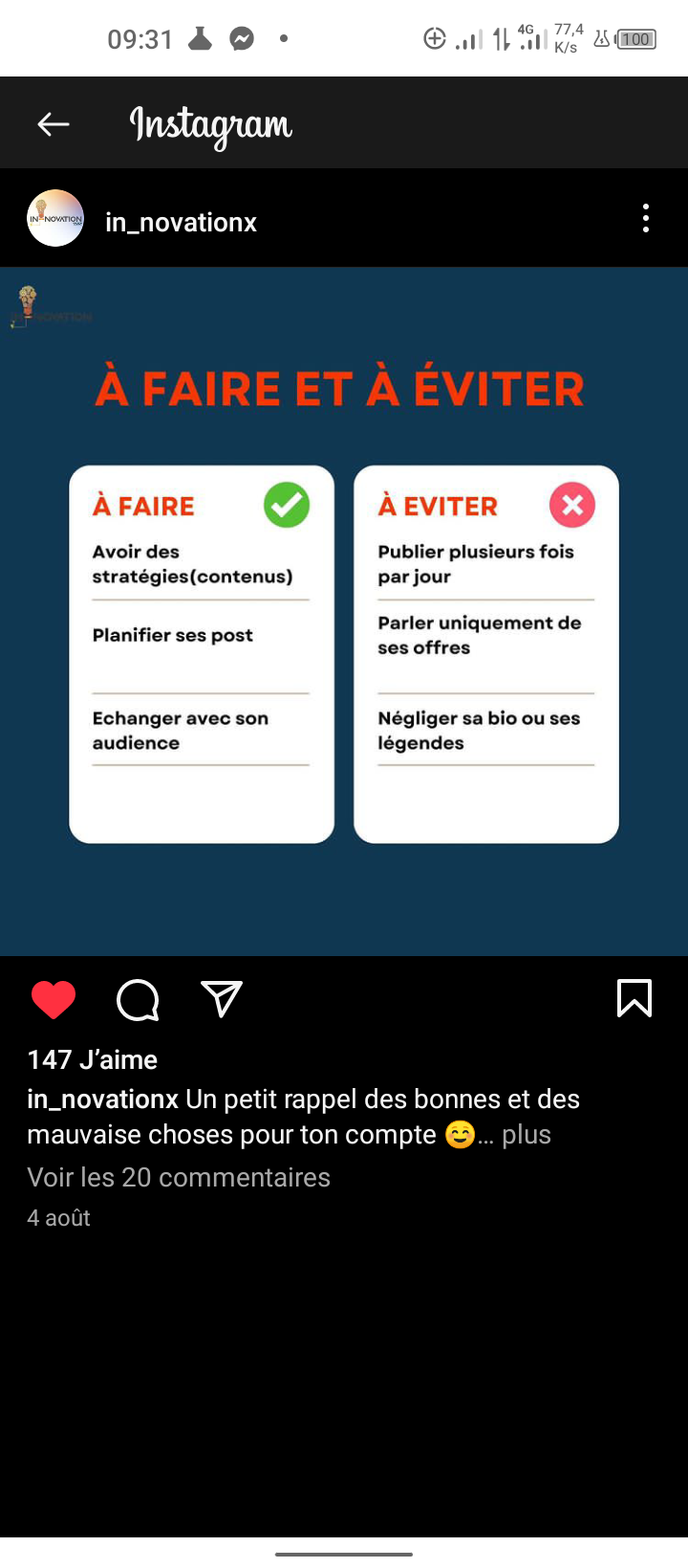Open the in_novationx username in header
This screenshot has height=1568, width=688.
click(x=181, y=222)
